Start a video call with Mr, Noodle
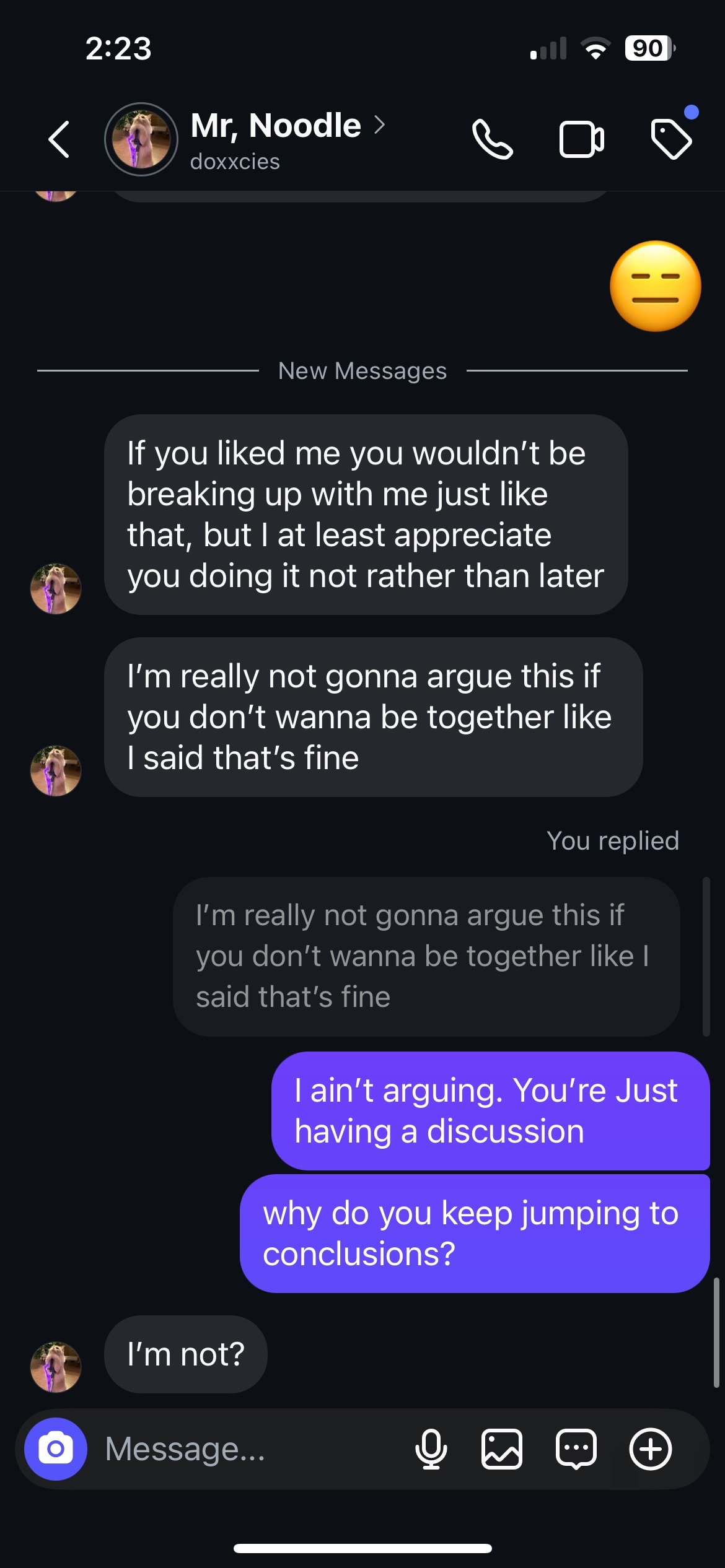This screenshot has width=725, height=1568. coord(581,139)
